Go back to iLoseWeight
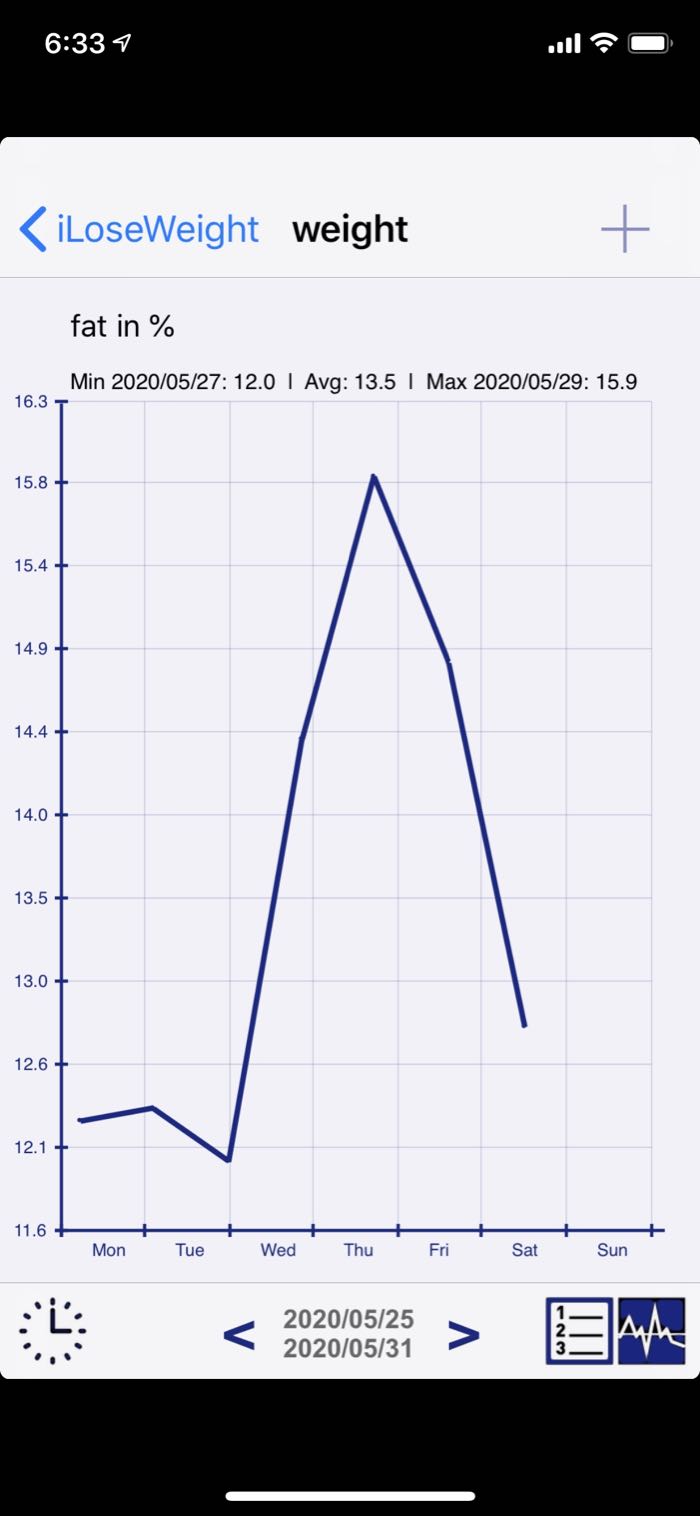Image resolution: width=700 pixels, height=1516 pixels. 140,229
